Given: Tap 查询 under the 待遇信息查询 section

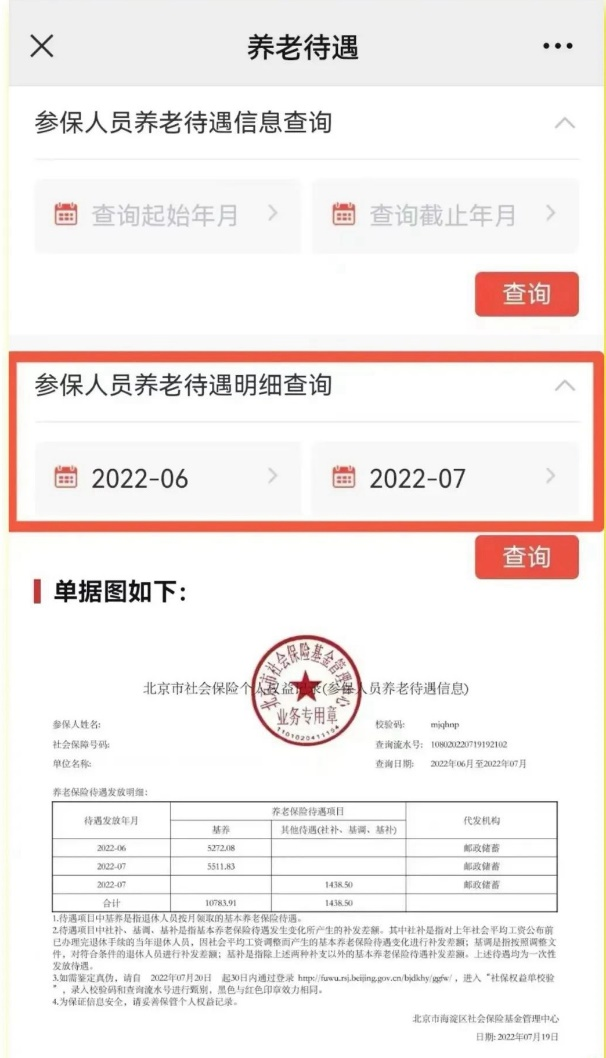Looking at the screenshot, I should (526, 294).
